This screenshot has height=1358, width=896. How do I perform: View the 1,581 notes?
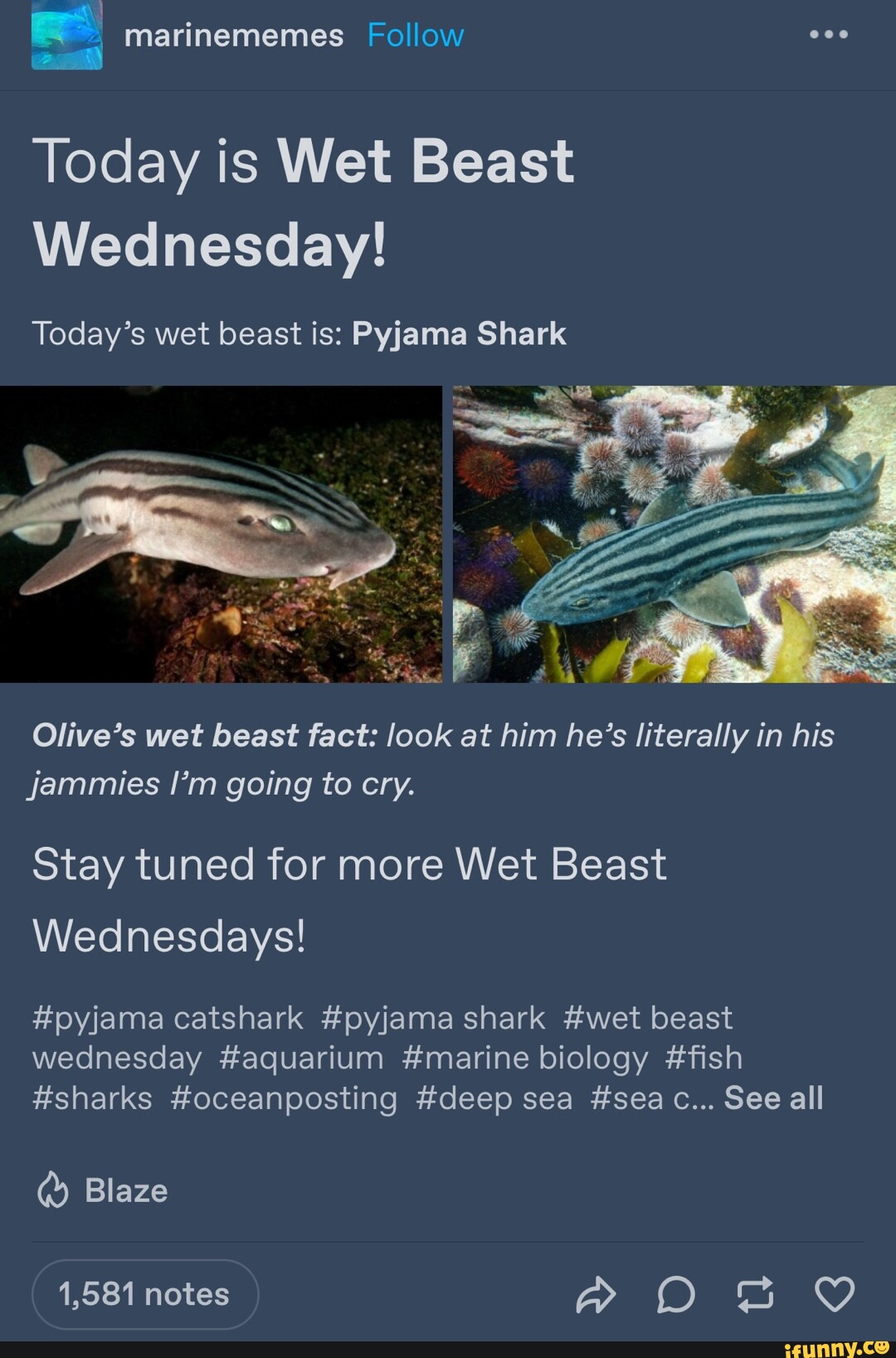tap(144, 1294)
